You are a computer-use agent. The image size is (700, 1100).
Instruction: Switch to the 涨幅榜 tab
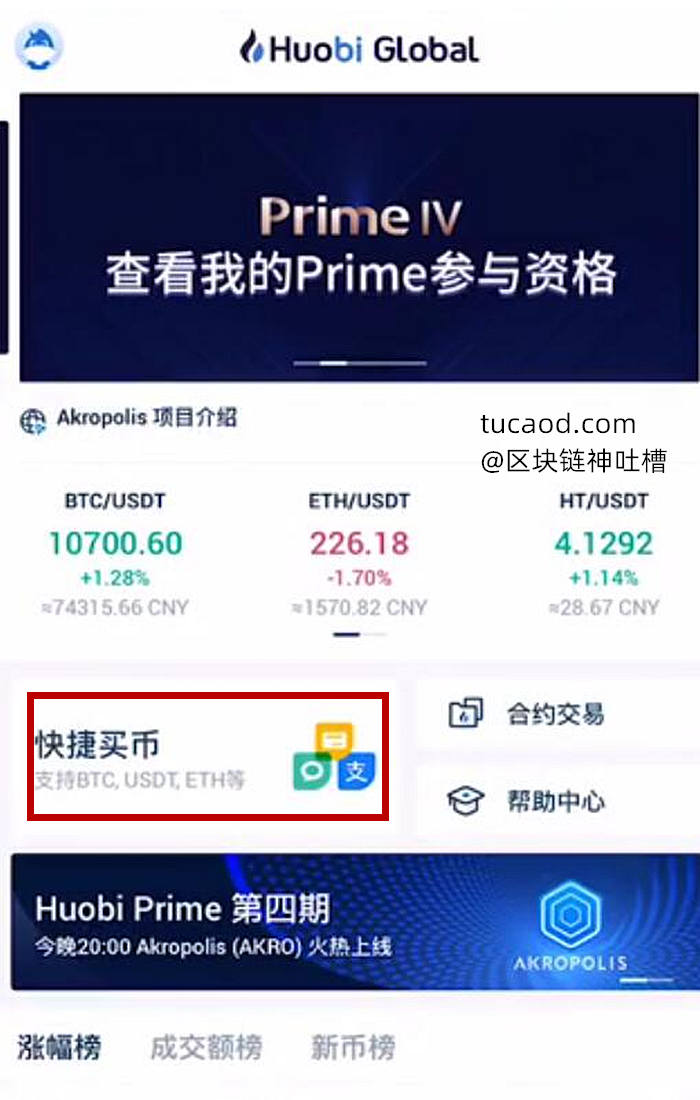click(x=60, y=1047)
